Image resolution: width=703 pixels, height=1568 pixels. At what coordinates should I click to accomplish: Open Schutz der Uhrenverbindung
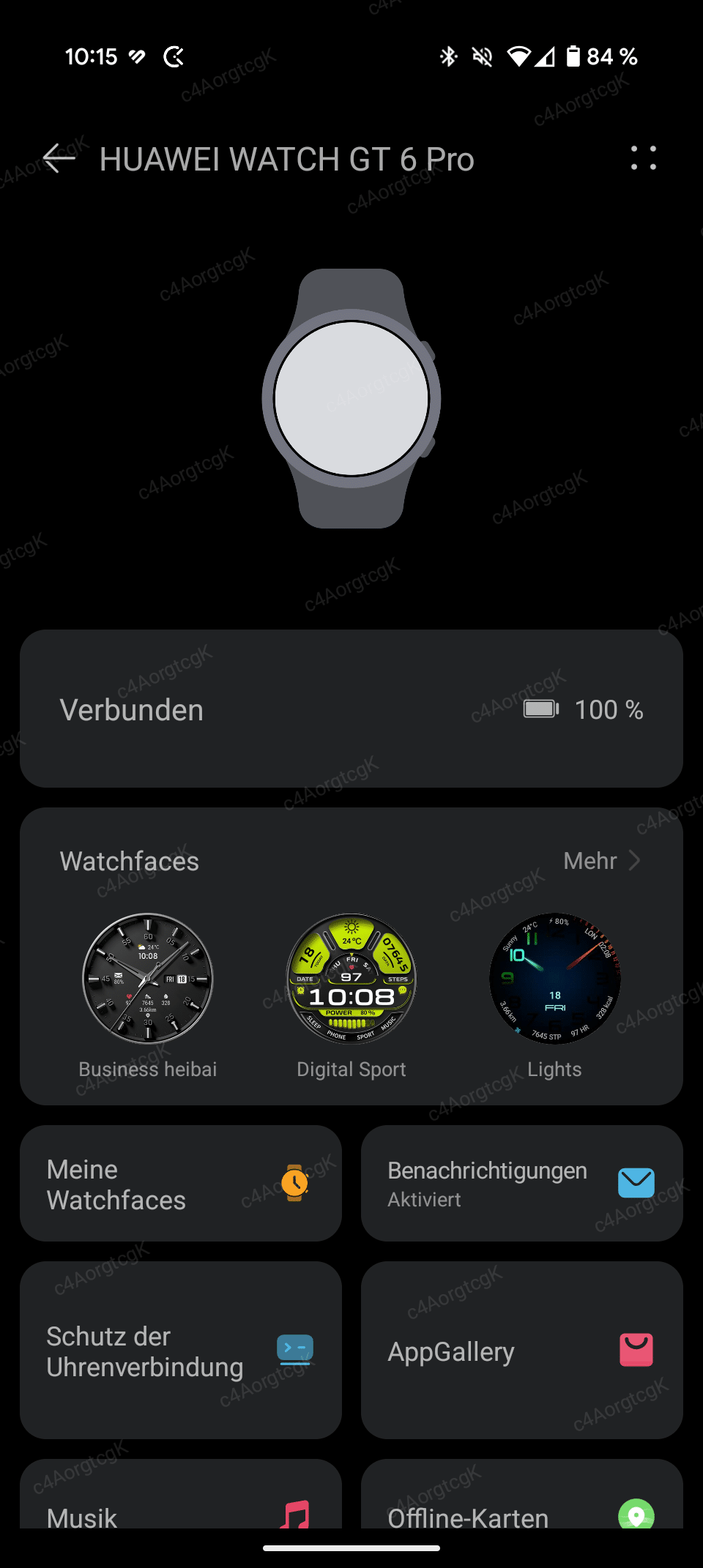tap(181, 1351)
